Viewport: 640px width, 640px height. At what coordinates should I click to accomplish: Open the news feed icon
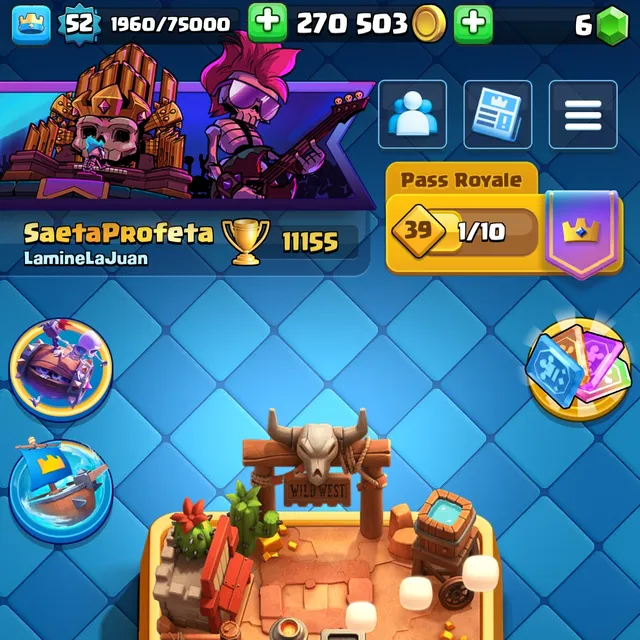pyautogui.click(x=497, y=114)
